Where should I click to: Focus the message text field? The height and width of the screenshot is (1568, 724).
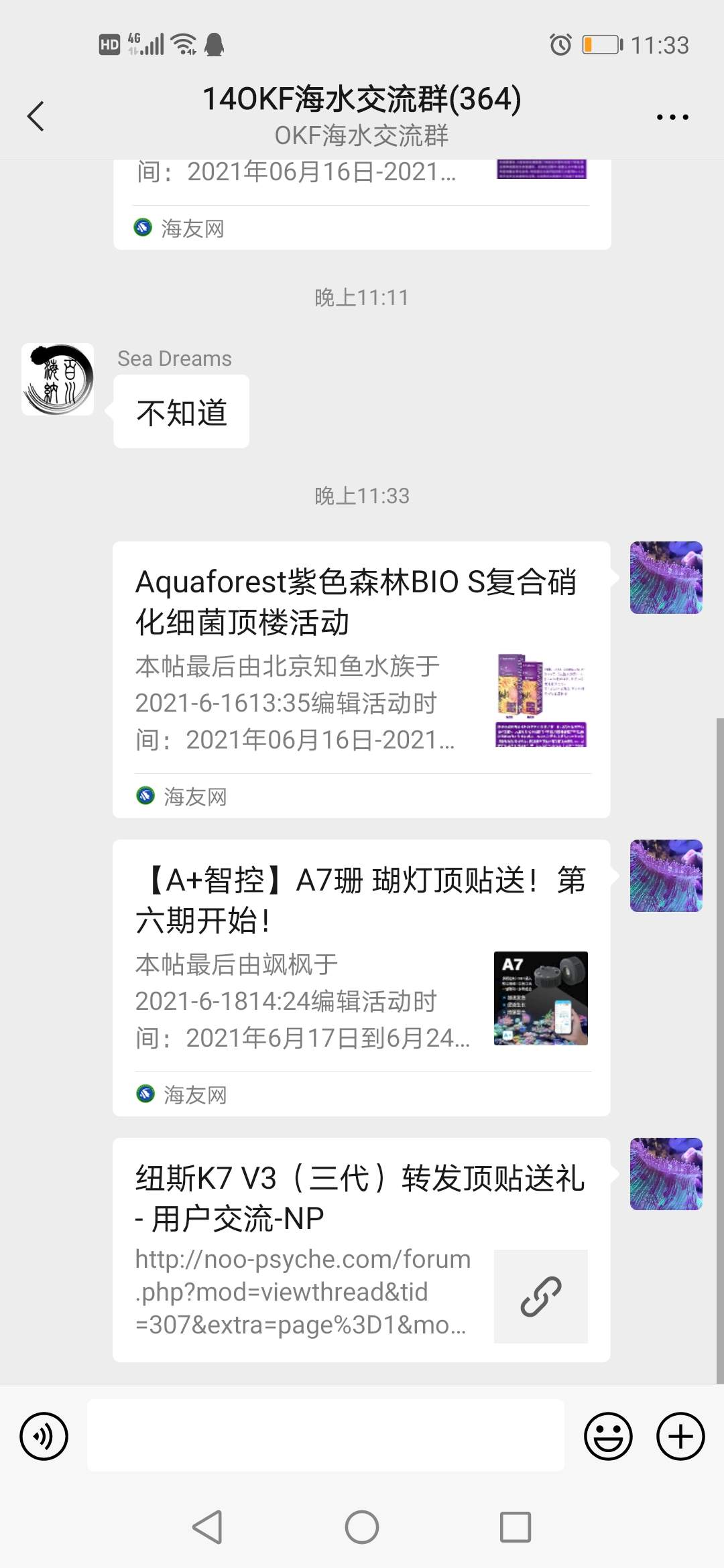pyautogui.click(x=325, y=1435)
